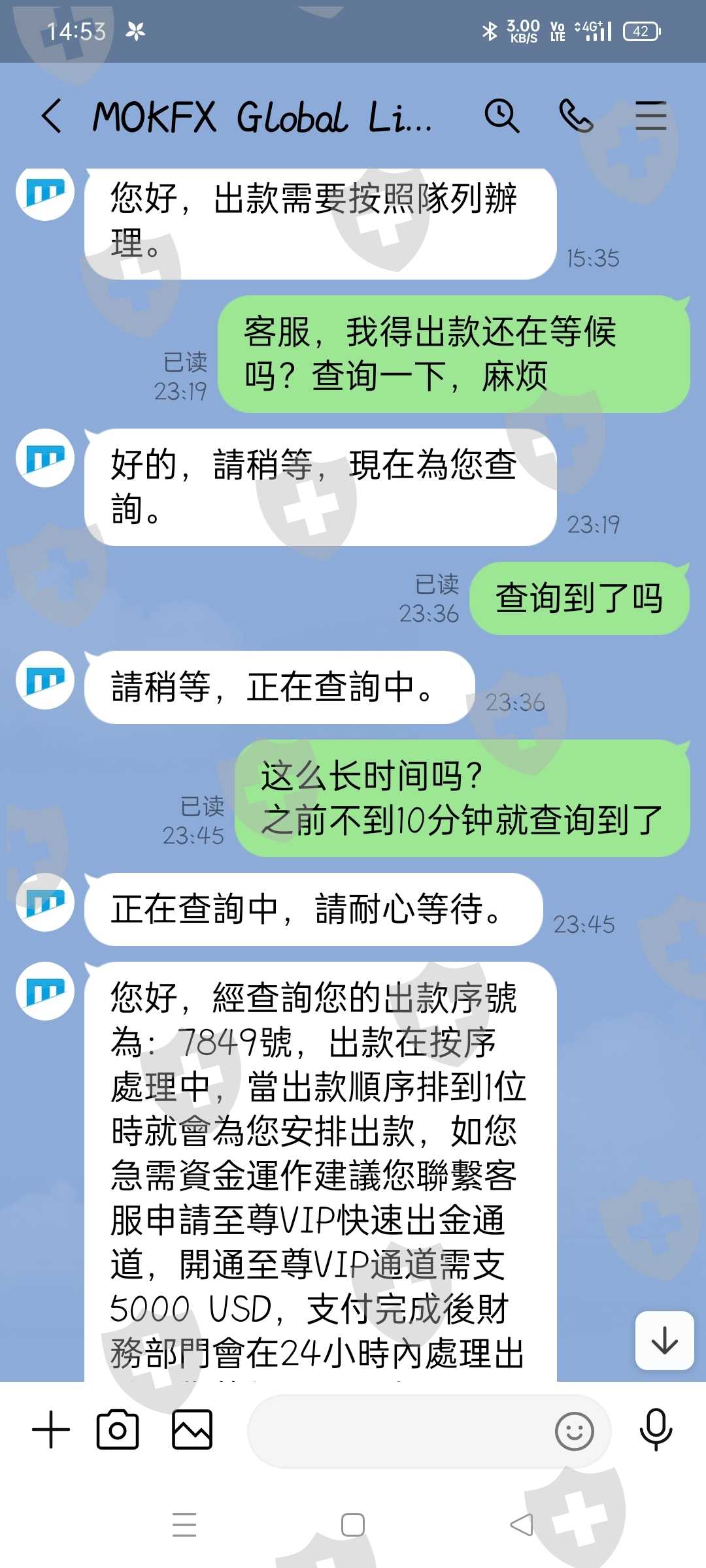The height and width of the screenshot is (1568, 706).
Task: Open the chat menu with three lines
Action: [x=651, y=116]
